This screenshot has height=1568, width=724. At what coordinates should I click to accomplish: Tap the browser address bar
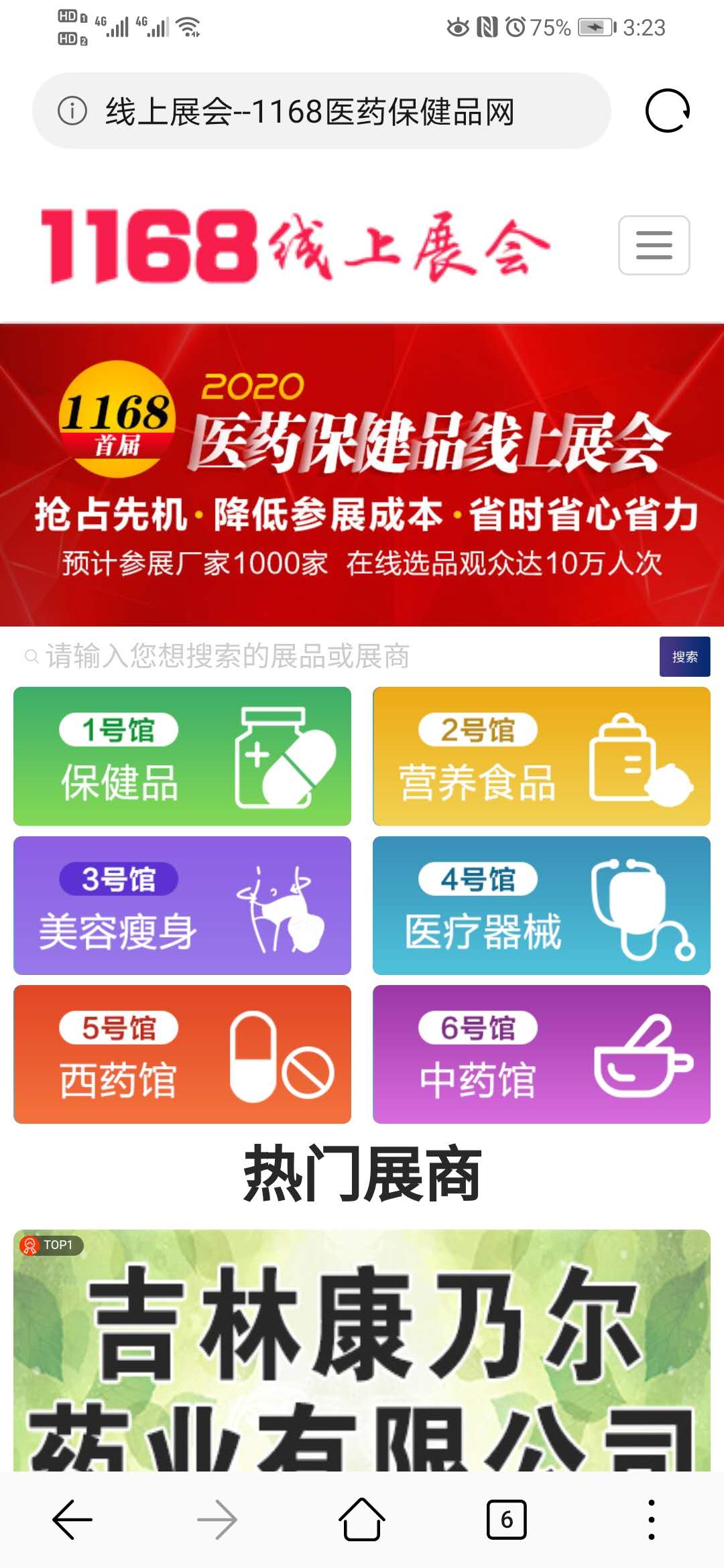pos(322,111)
